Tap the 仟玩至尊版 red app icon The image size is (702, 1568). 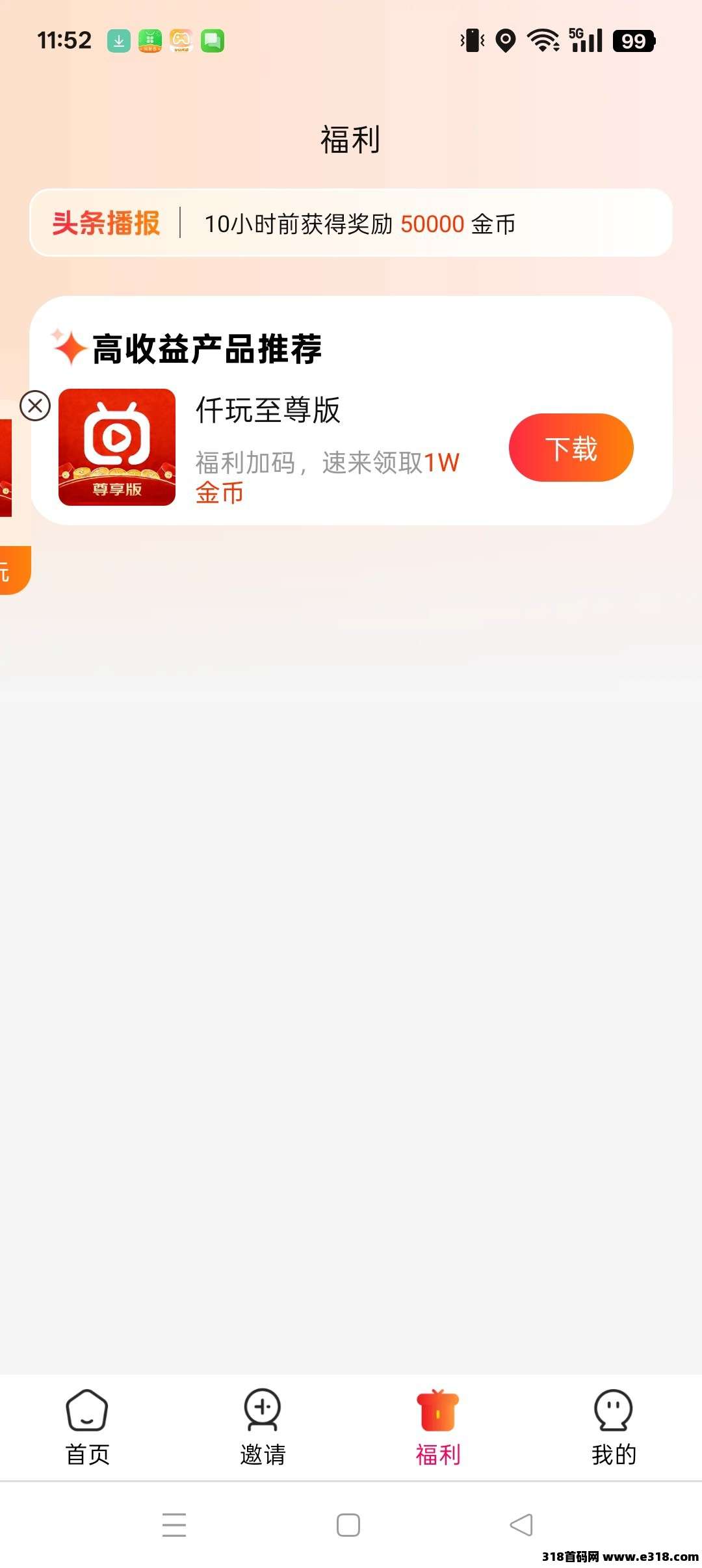pyautogui.click(x=116, y=449)
